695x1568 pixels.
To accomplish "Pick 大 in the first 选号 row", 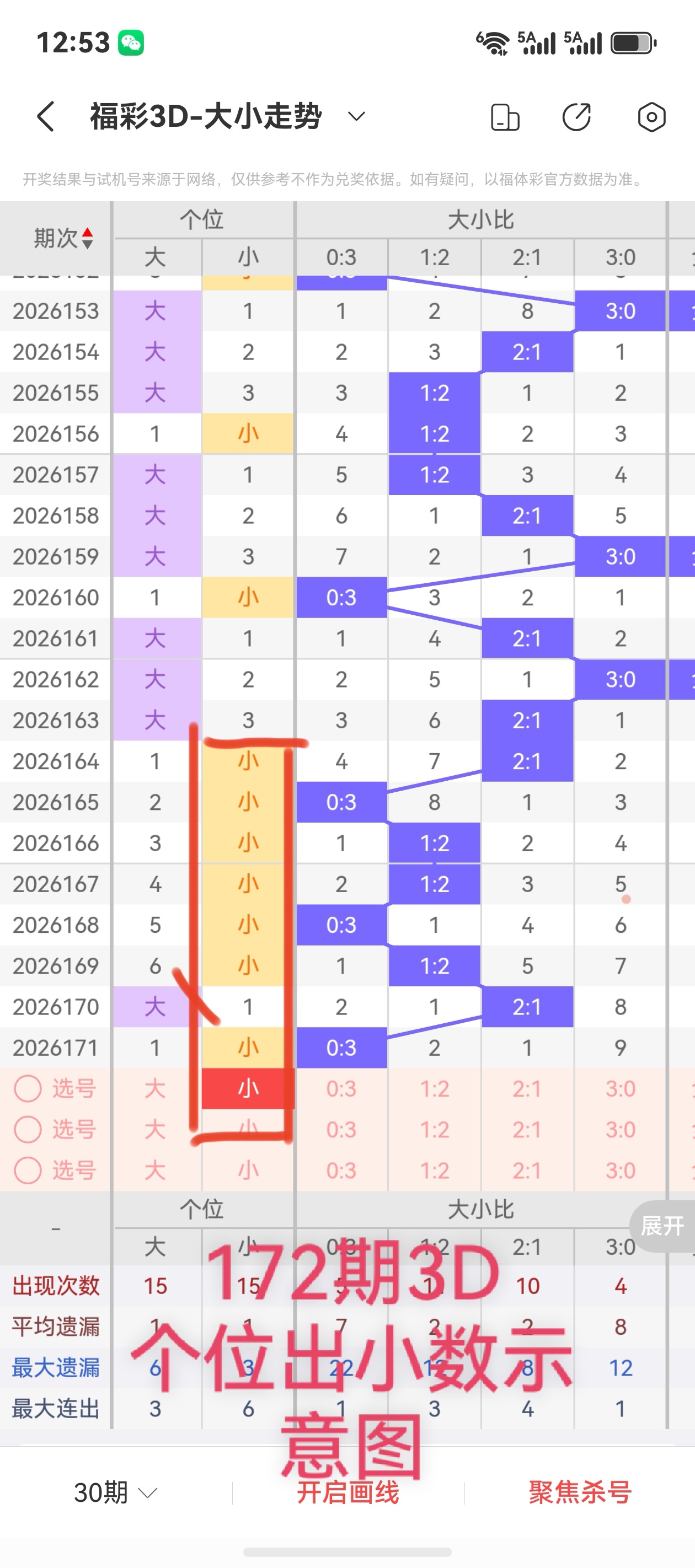I will 156,1088.
